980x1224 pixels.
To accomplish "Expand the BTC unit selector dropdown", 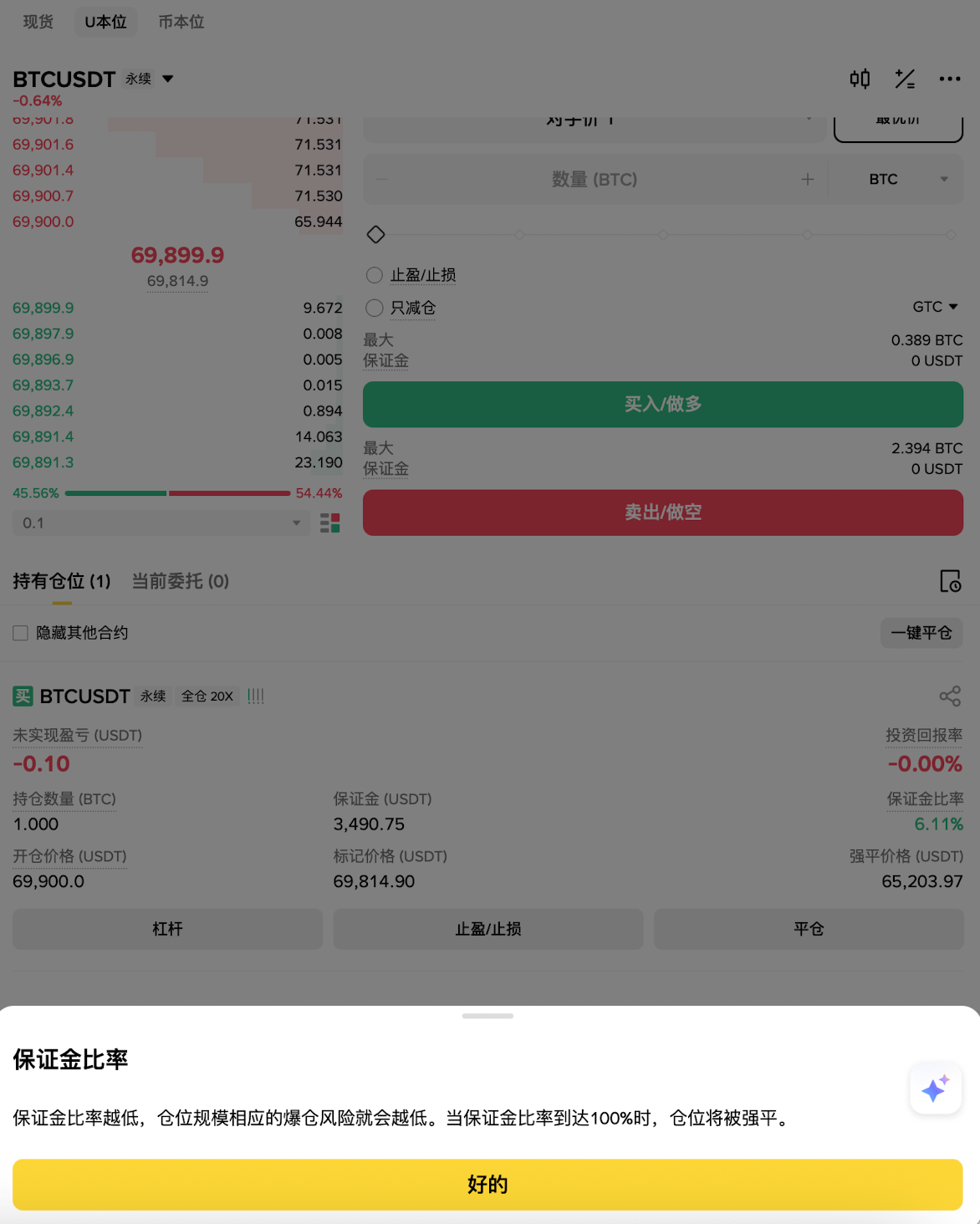I will tap(895, 179).
